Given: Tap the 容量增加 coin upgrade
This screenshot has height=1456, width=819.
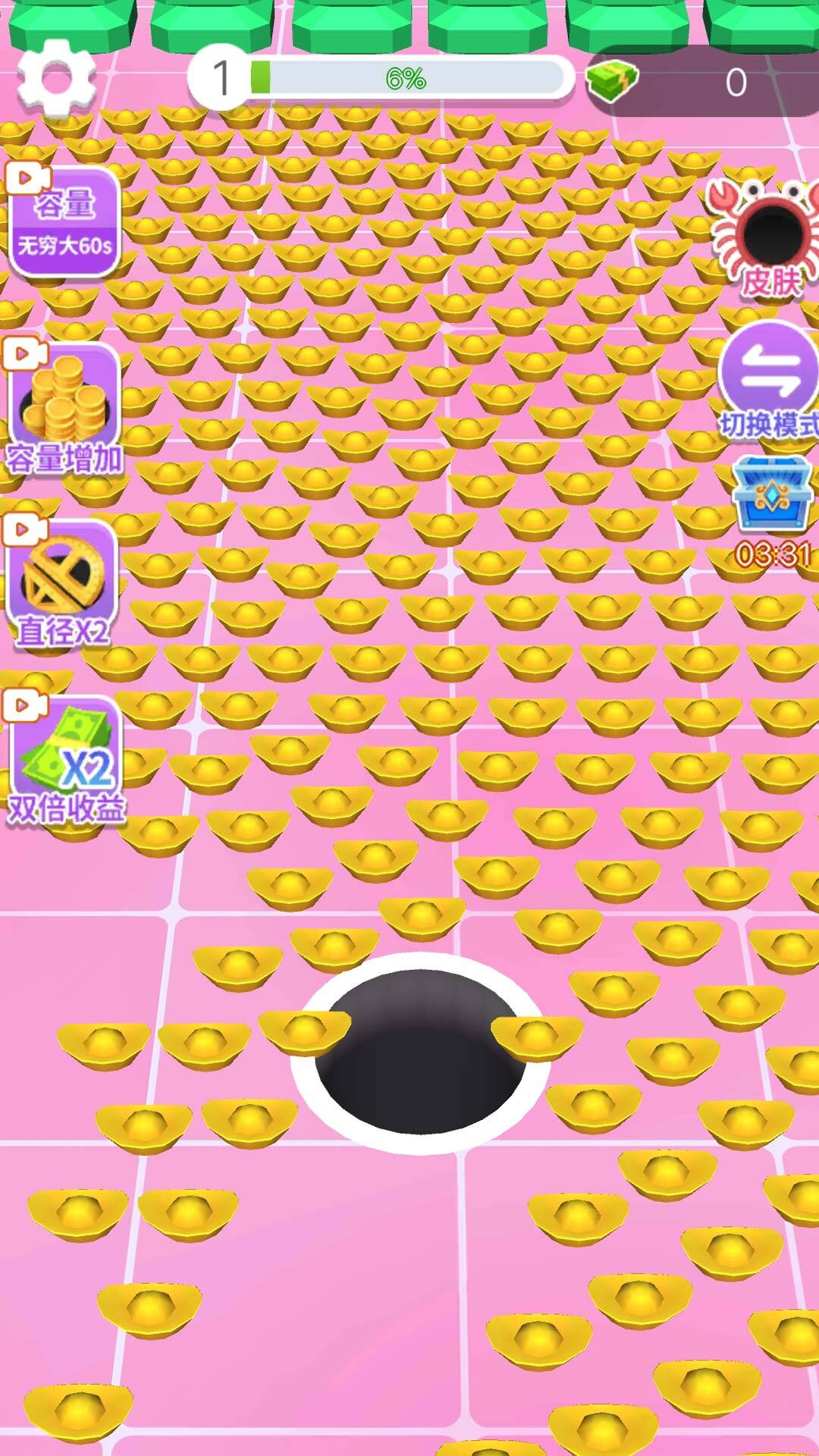Looking at the screenshot, I should pos(64,406).
